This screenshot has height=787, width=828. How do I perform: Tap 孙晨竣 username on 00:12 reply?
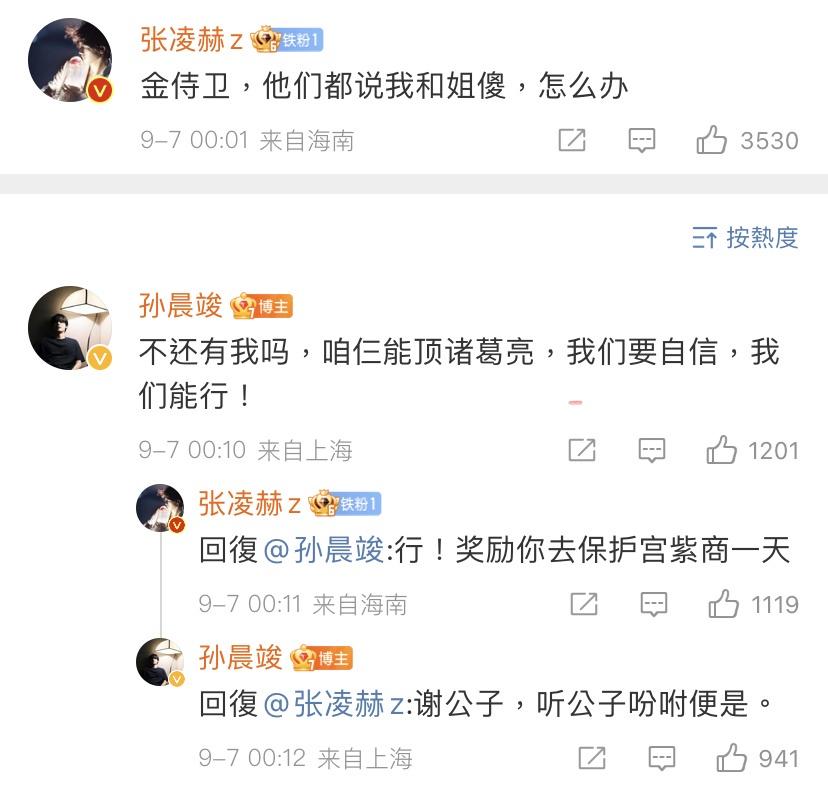[x=240, y=657]
